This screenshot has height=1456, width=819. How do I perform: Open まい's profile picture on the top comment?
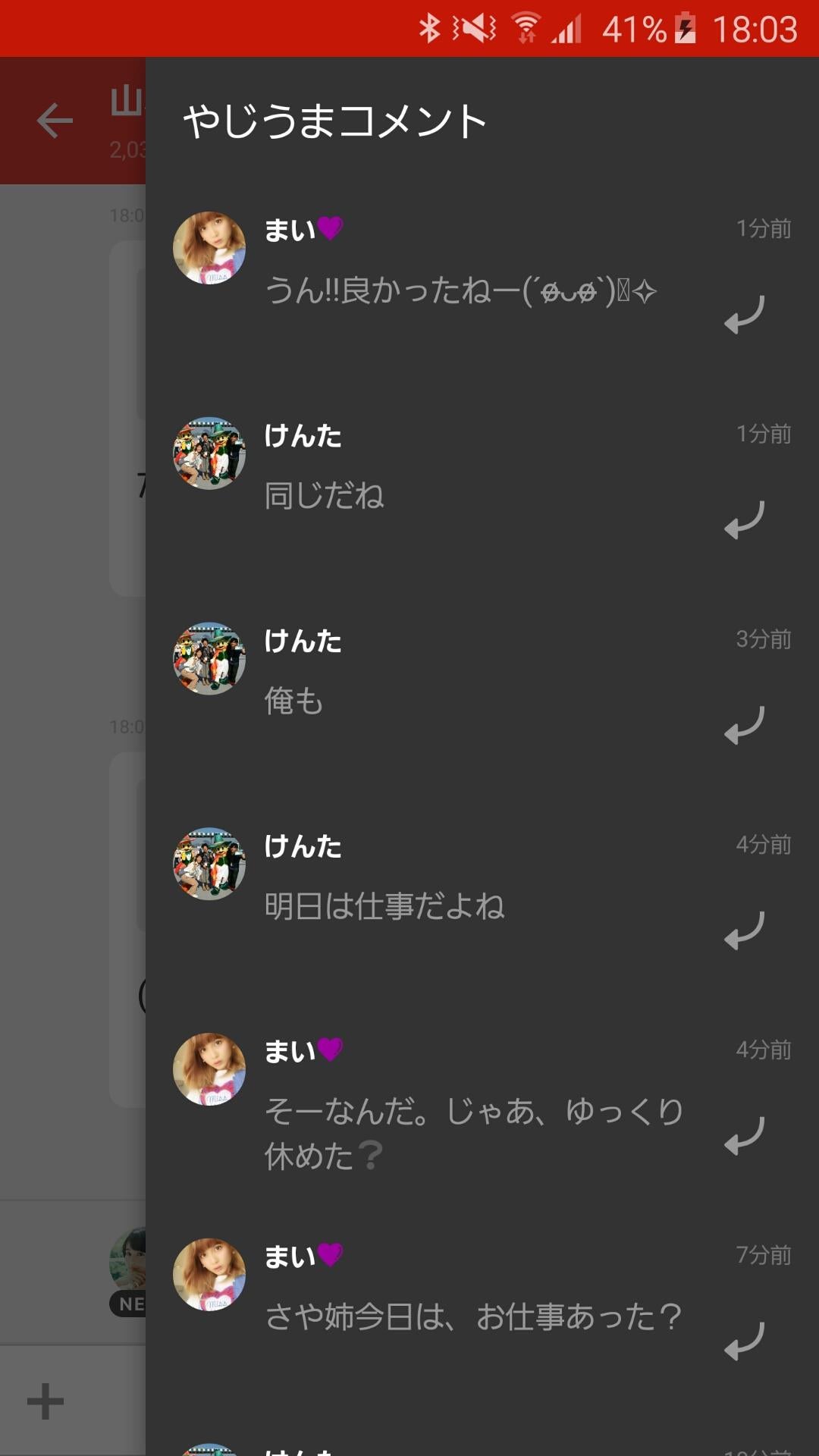point(209,246)
